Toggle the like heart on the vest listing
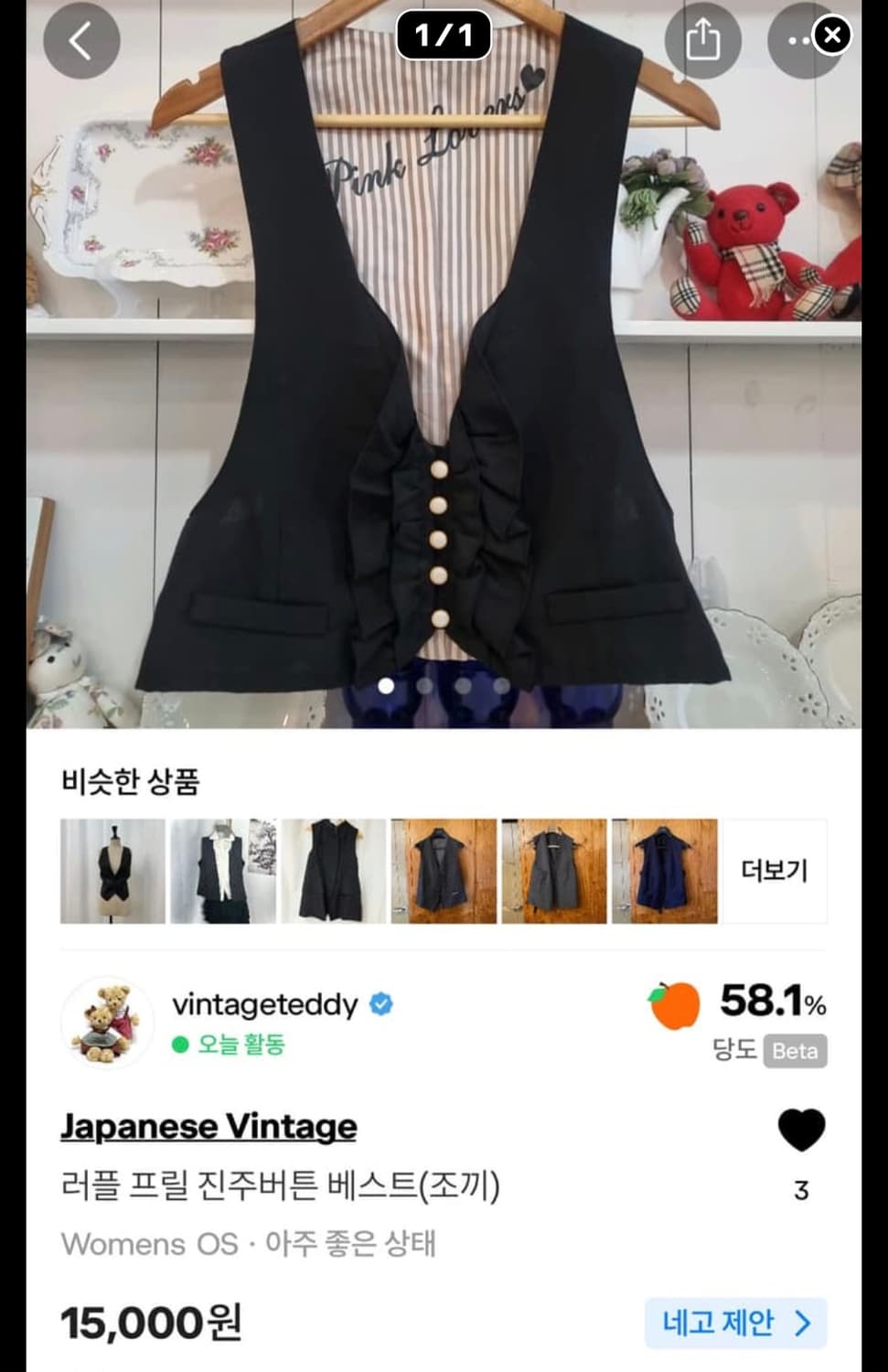 tap(799, 1131)
